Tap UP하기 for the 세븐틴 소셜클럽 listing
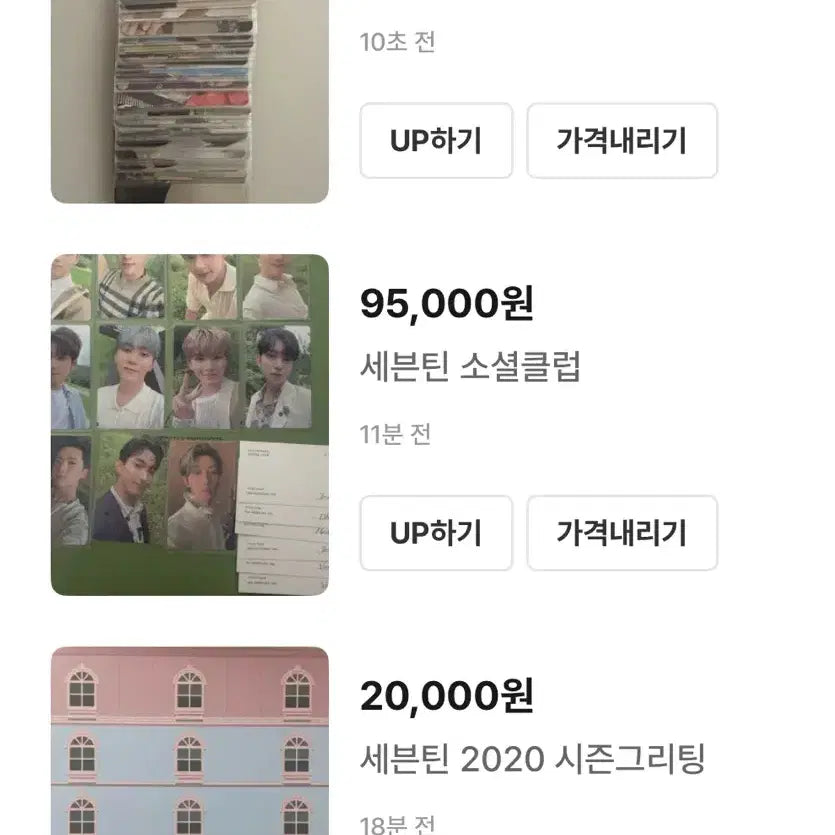 click(436, 533)
